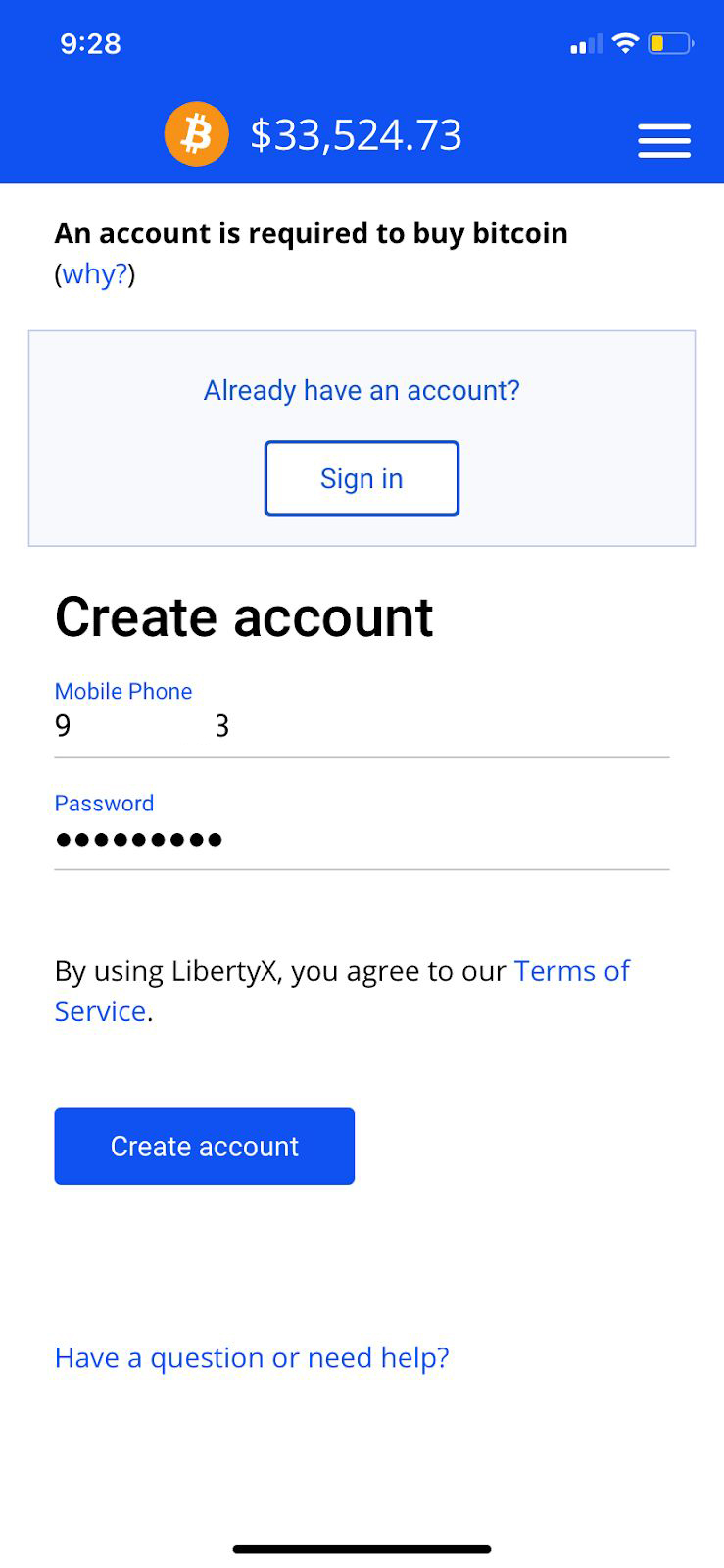Open the hamburger menu
Screen dimensions: 724x1568
click(x=664, y=140)
